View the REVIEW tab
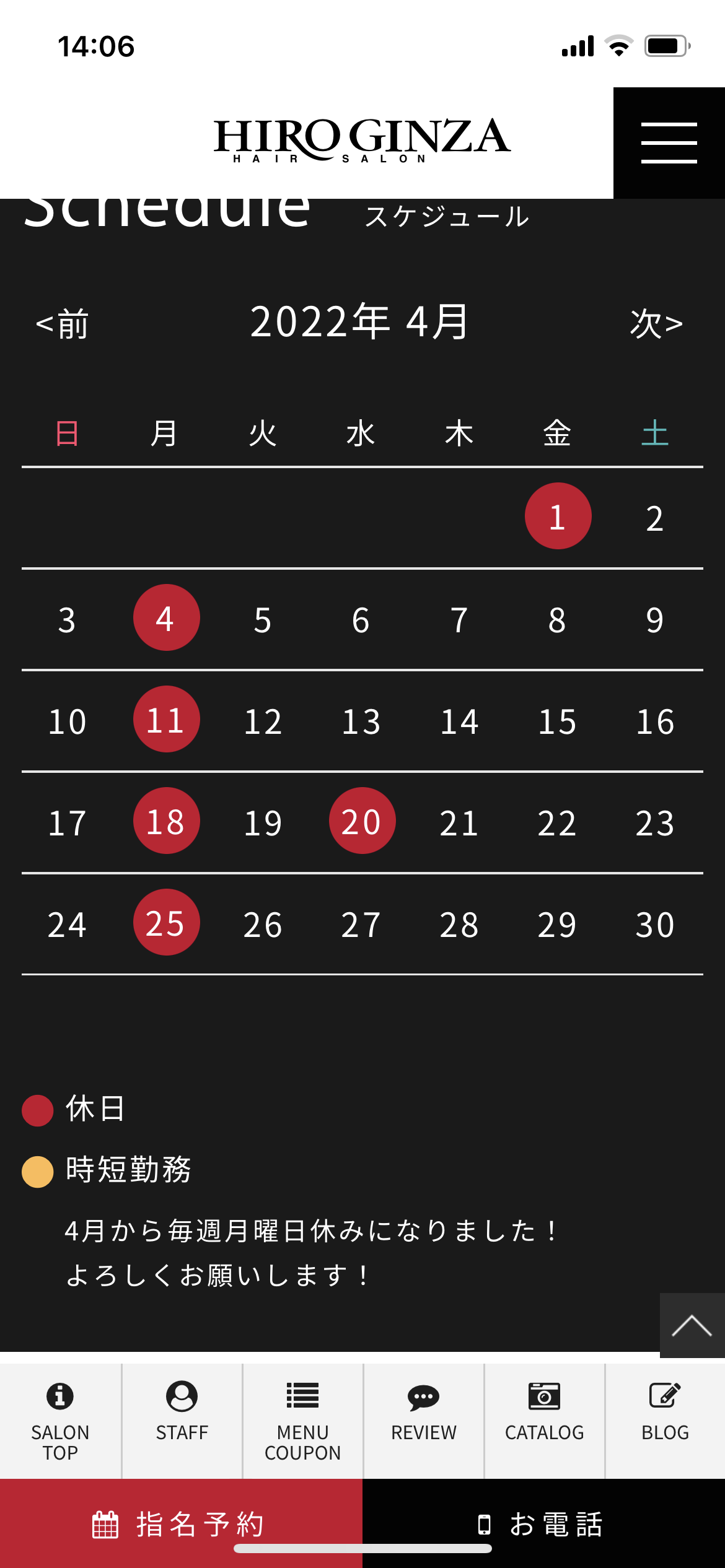 click(423, 1421)
